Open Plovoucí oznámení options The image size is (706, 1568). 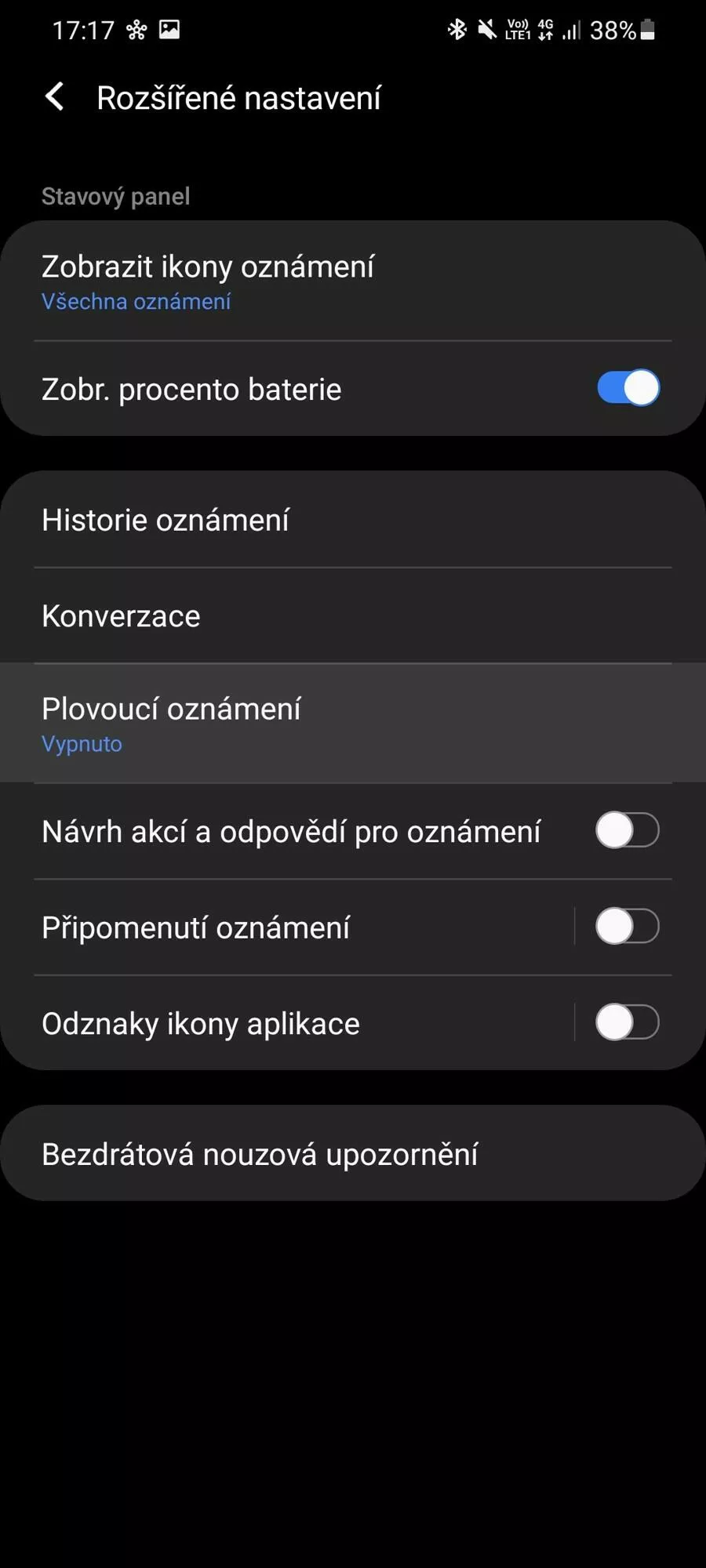[x=353, y=723]
